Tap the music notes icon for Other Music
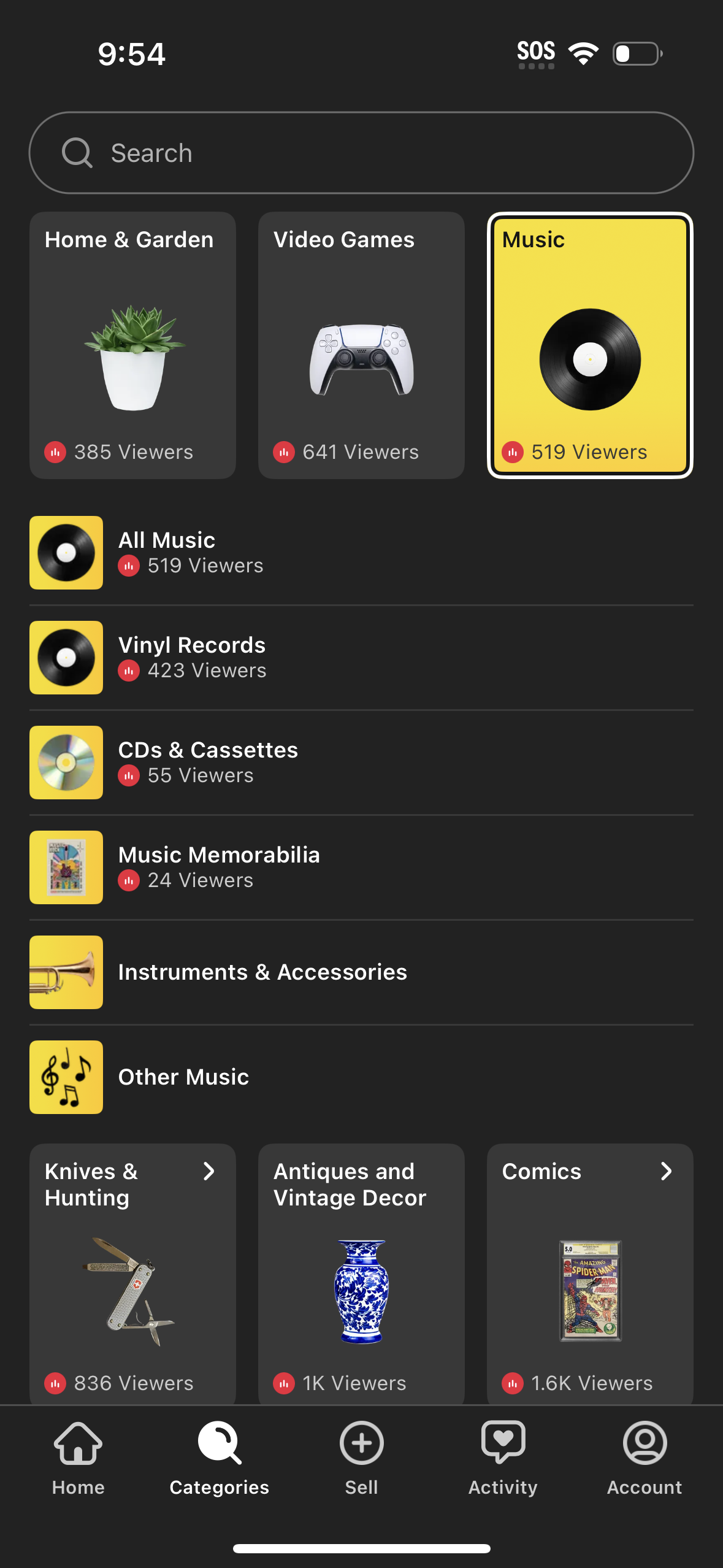723x1568 pixels. pos(66,1077)
